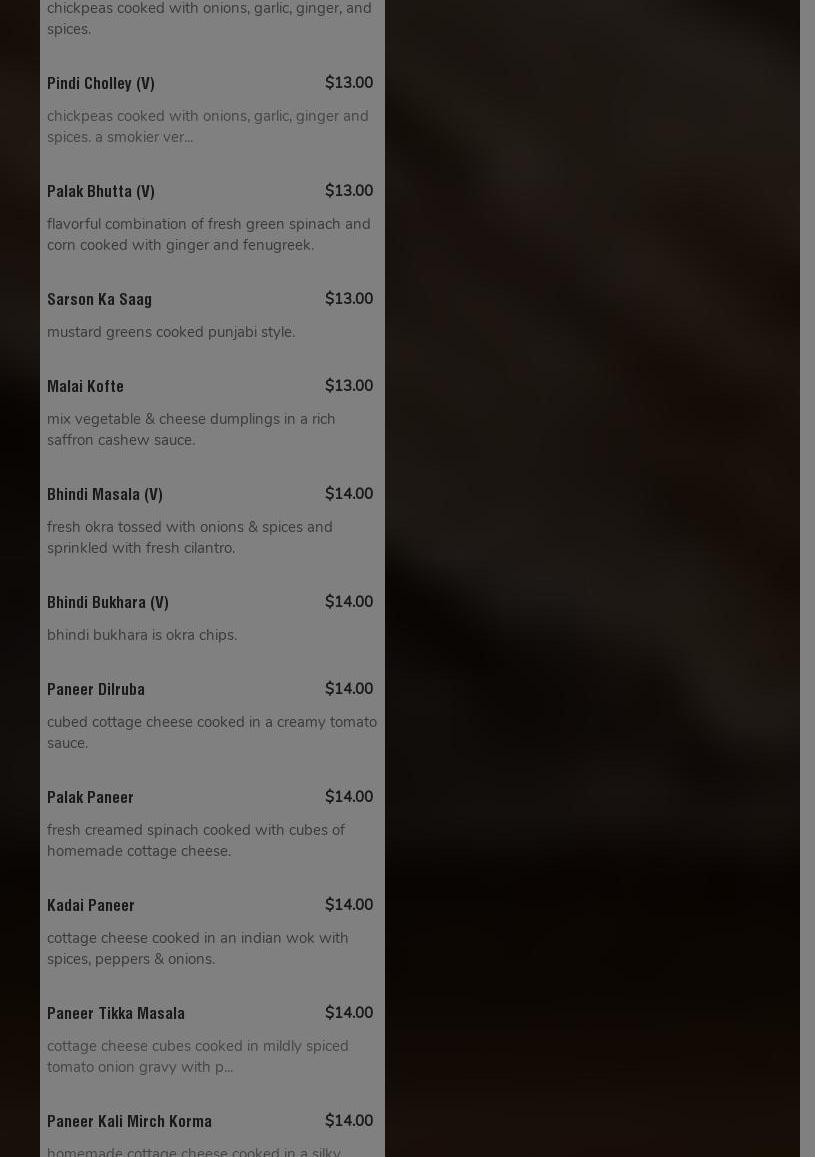Image resolution: width=815 pixels, height=1157 pixels.
Task: Select Bhindi Bukhara (V) okra chips
Action: tap(108, 602)
